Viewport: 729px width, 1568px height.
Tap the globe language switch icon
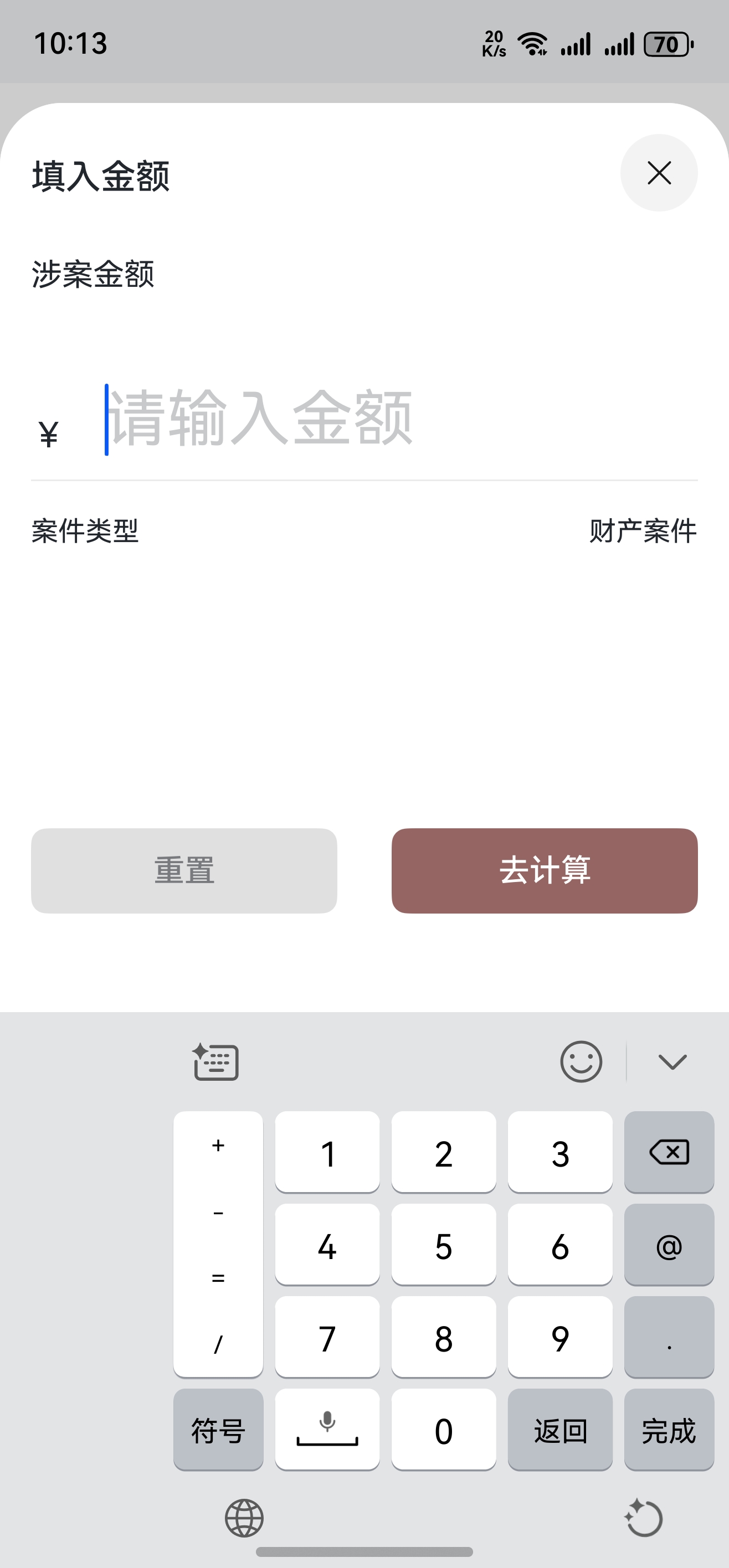click(x=244, y=1518)
